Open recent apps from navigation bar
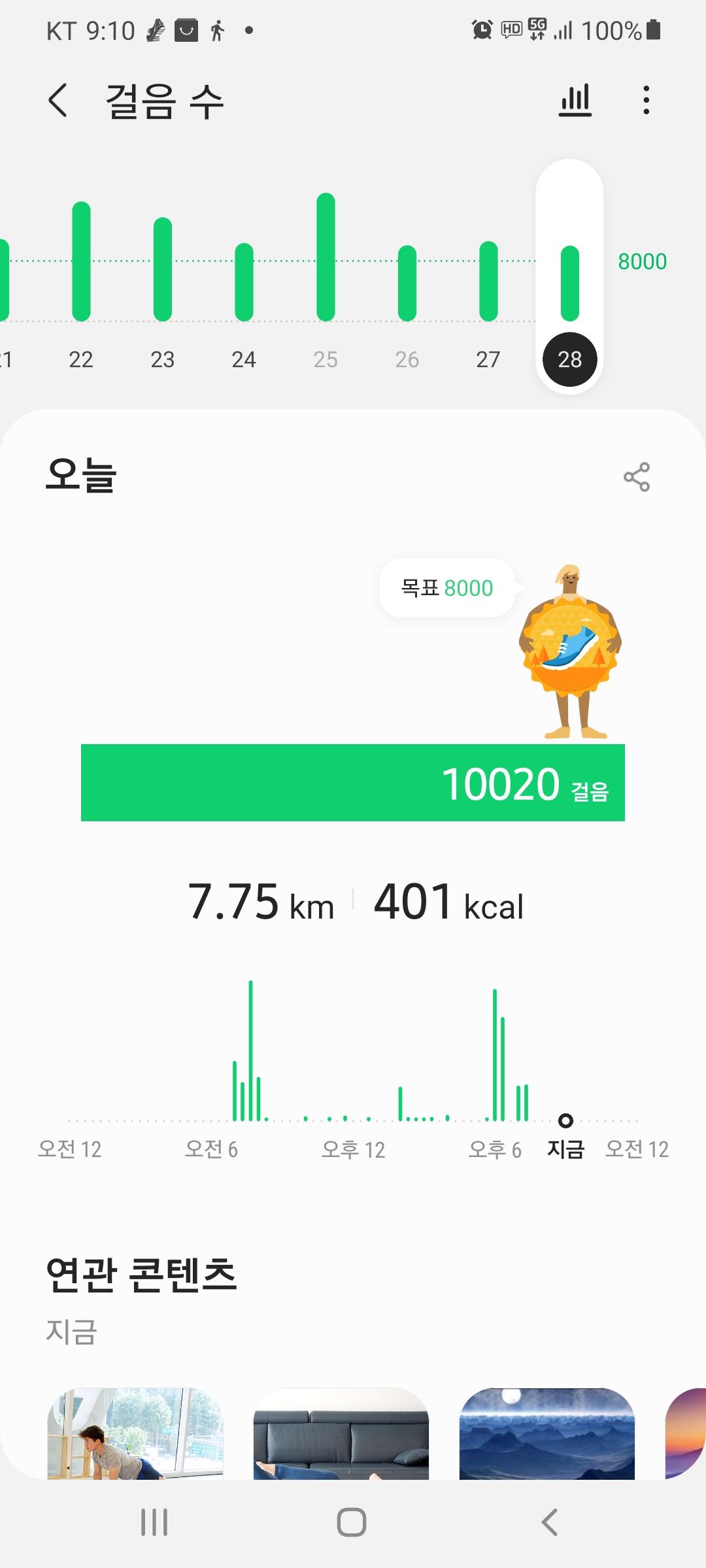The width and height of the screenshot is (706, 1568). pyautogui.click(x=155, y=1522)
